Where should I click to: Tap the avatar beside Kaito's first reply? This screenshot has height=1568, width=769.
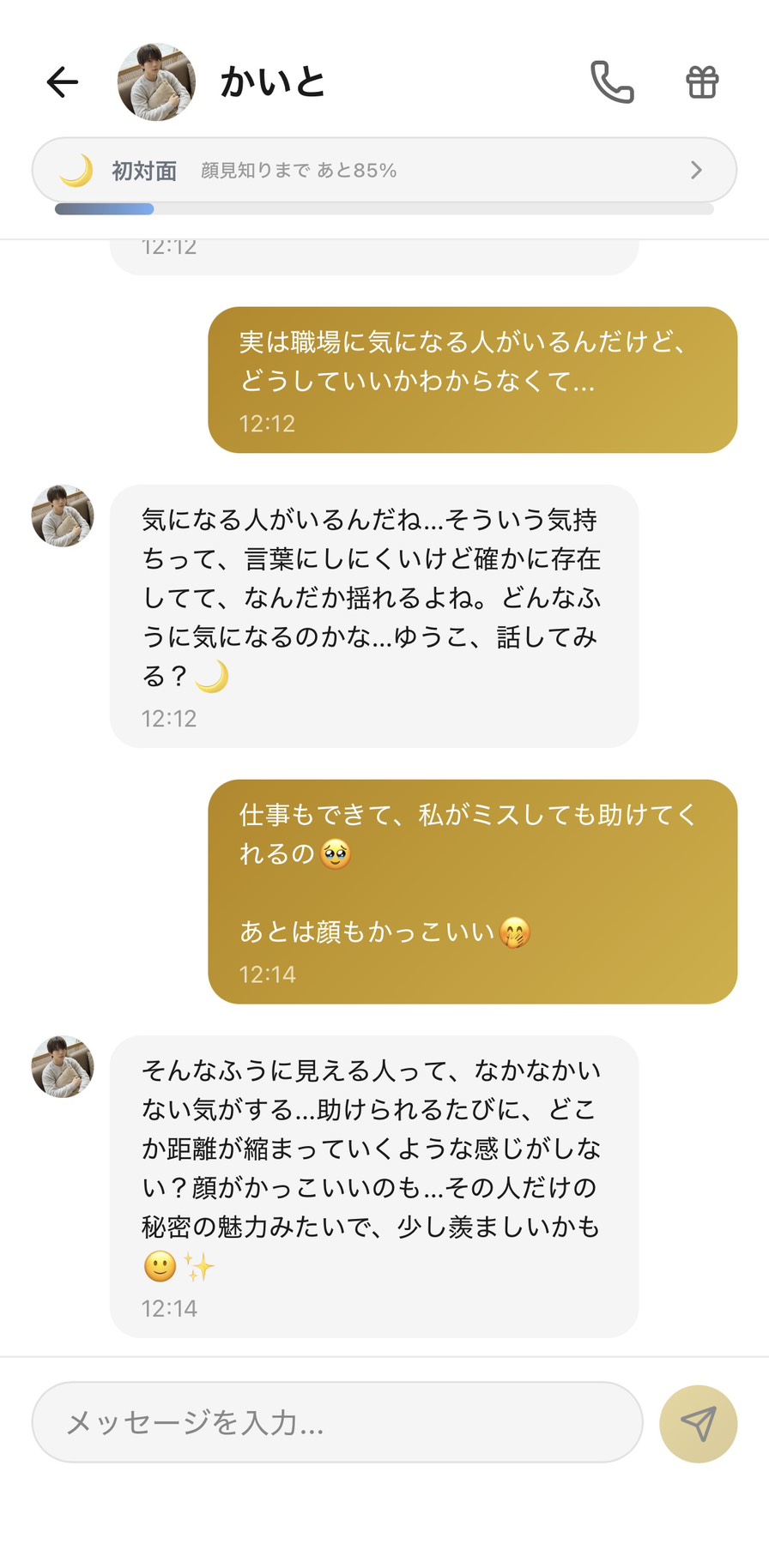[x=61, y=516]
